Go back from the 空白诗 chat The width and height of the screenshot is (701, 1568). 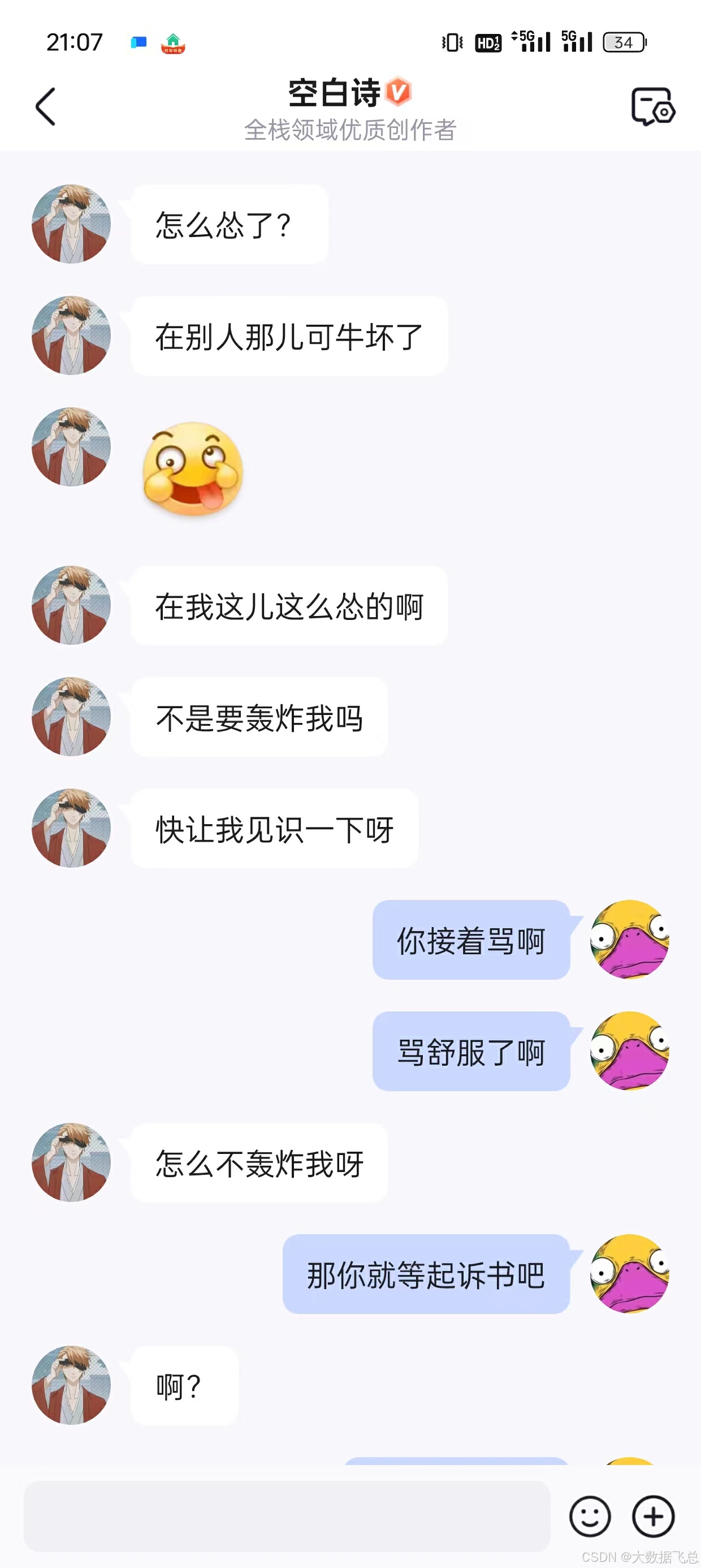46,106
